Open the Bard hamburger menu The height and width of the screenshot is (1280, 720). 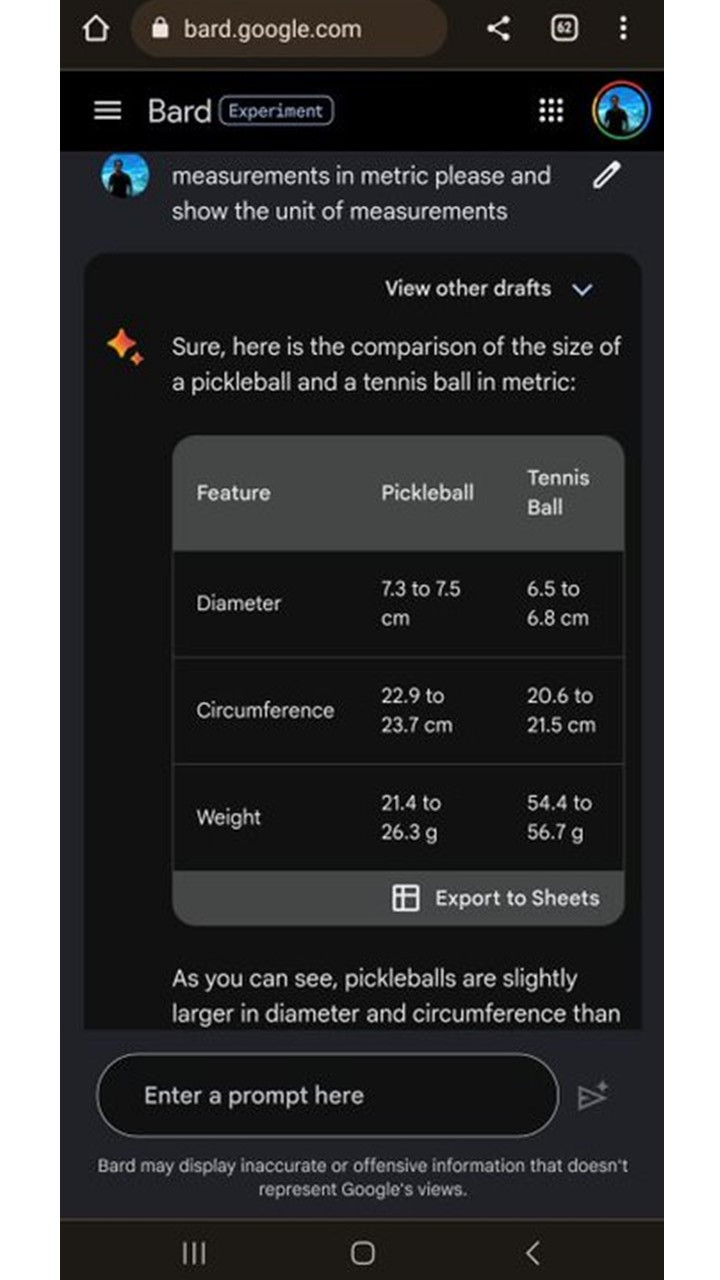pyautogui.click(x=107, y=111)
